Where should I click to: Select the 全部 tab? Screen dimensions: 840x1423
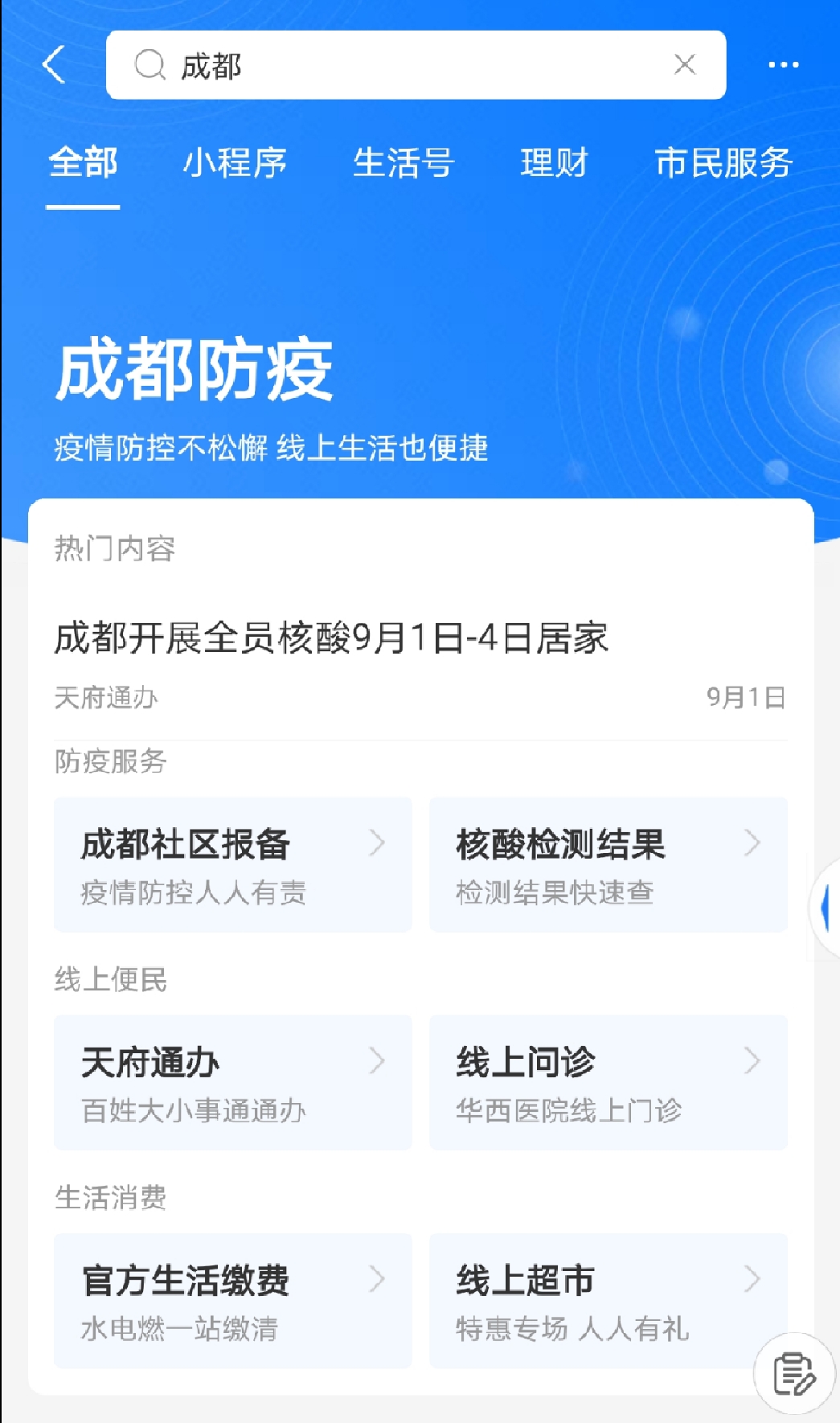(x=83, y=163)
